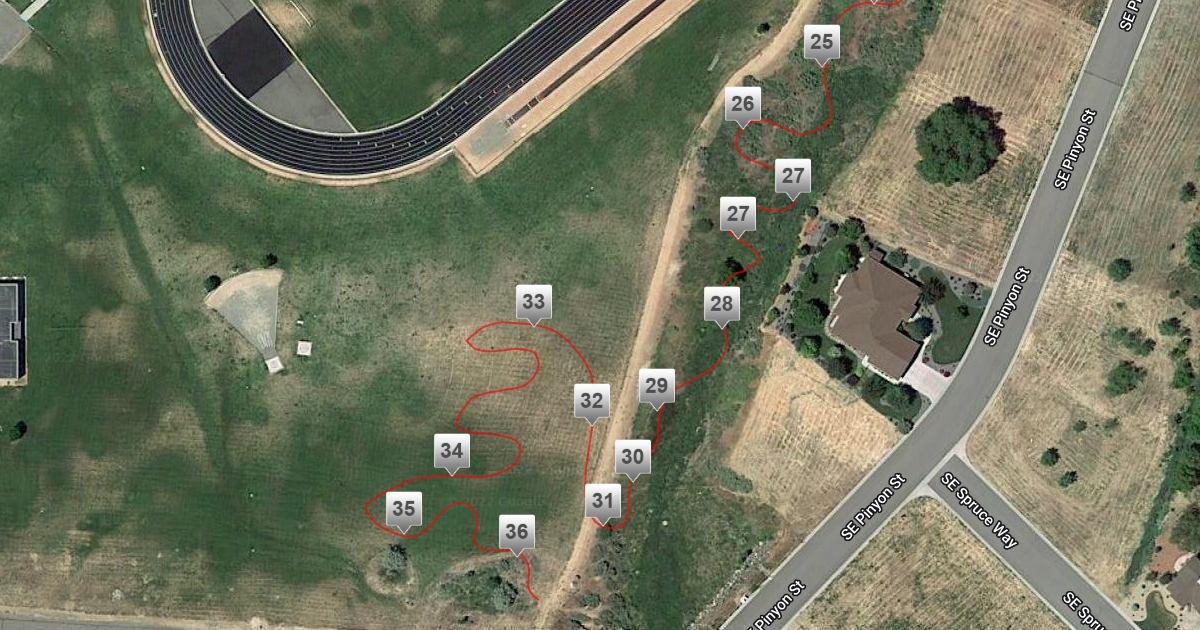
Task: Tap waypoint marker 25
Action: (x=821, y=42)
